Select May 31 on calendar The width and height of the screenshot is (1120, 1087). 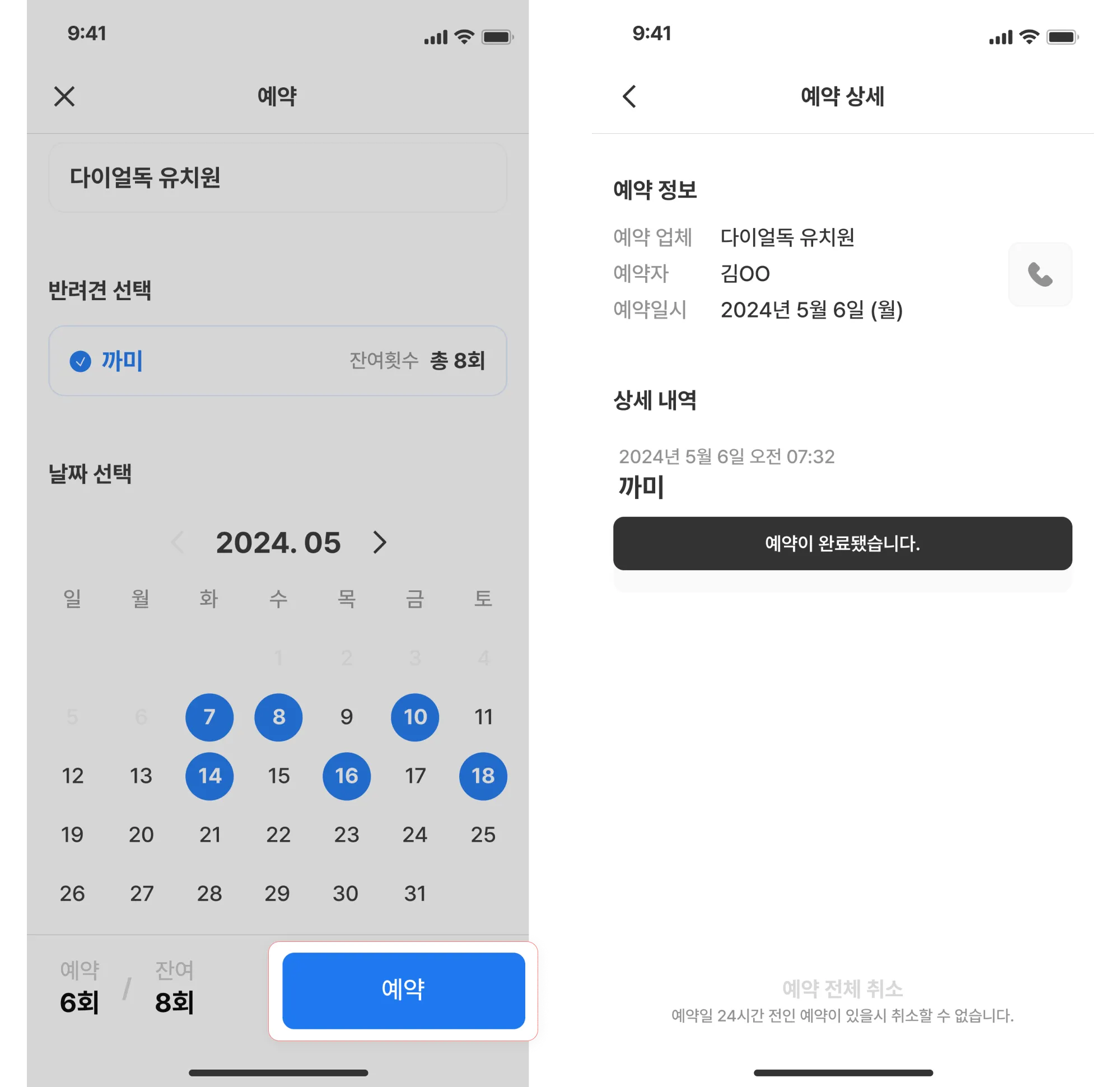tap(415, 893)
